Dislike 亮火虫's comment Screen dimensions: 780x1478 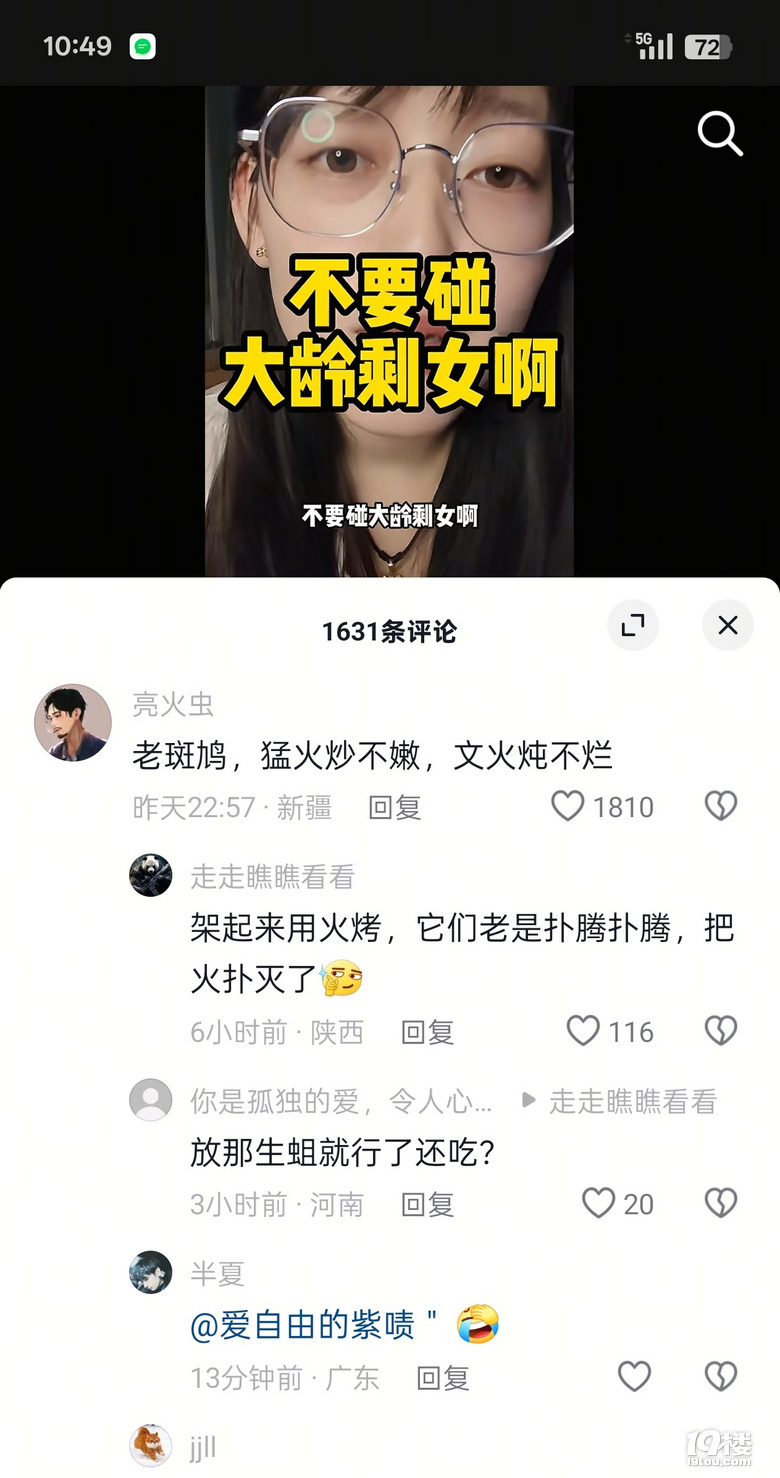click(720, 806)
